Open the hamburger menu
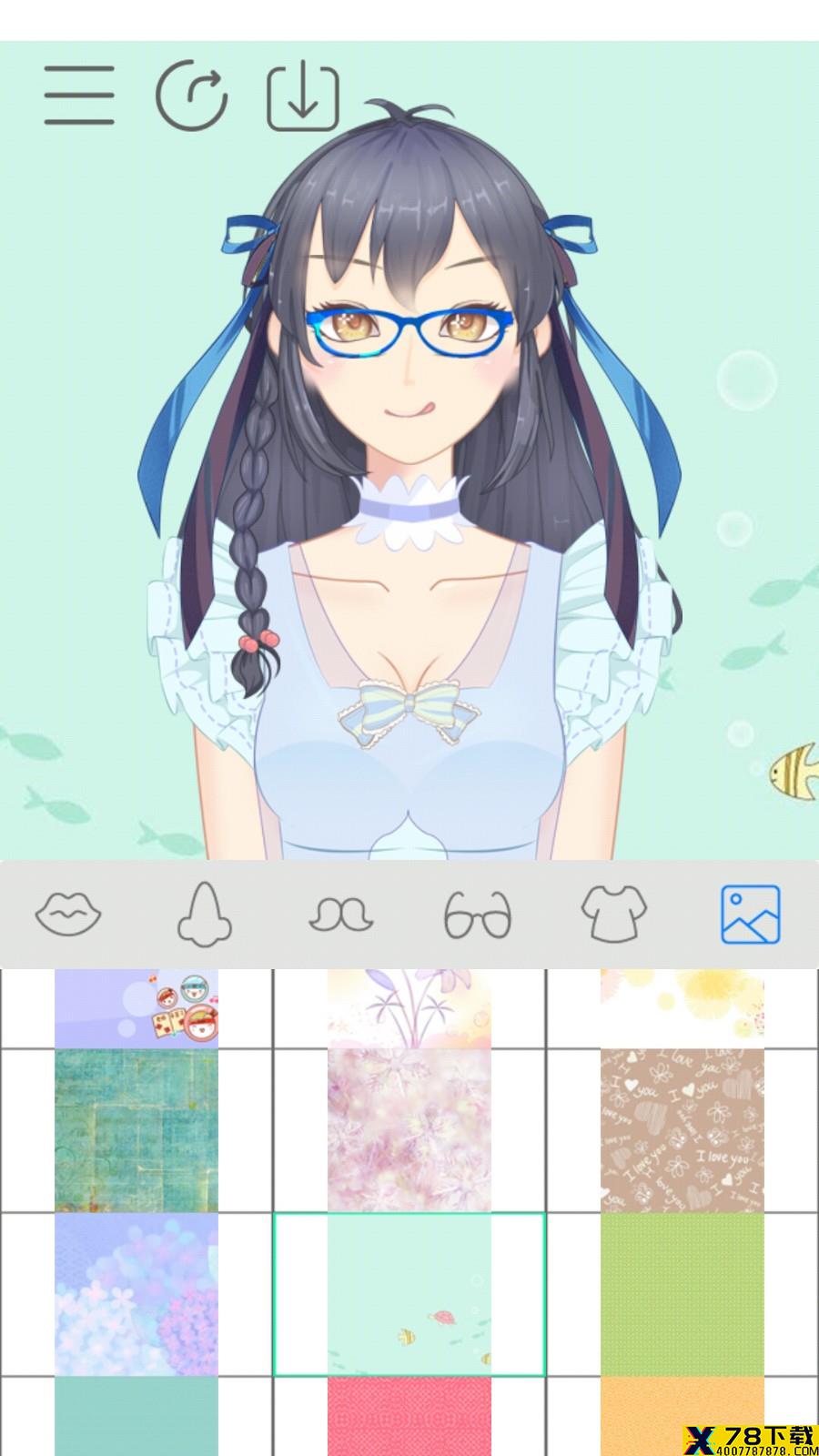Image resolution: width=819 pixels, height=1456 pixels. (x=79, y=95)
